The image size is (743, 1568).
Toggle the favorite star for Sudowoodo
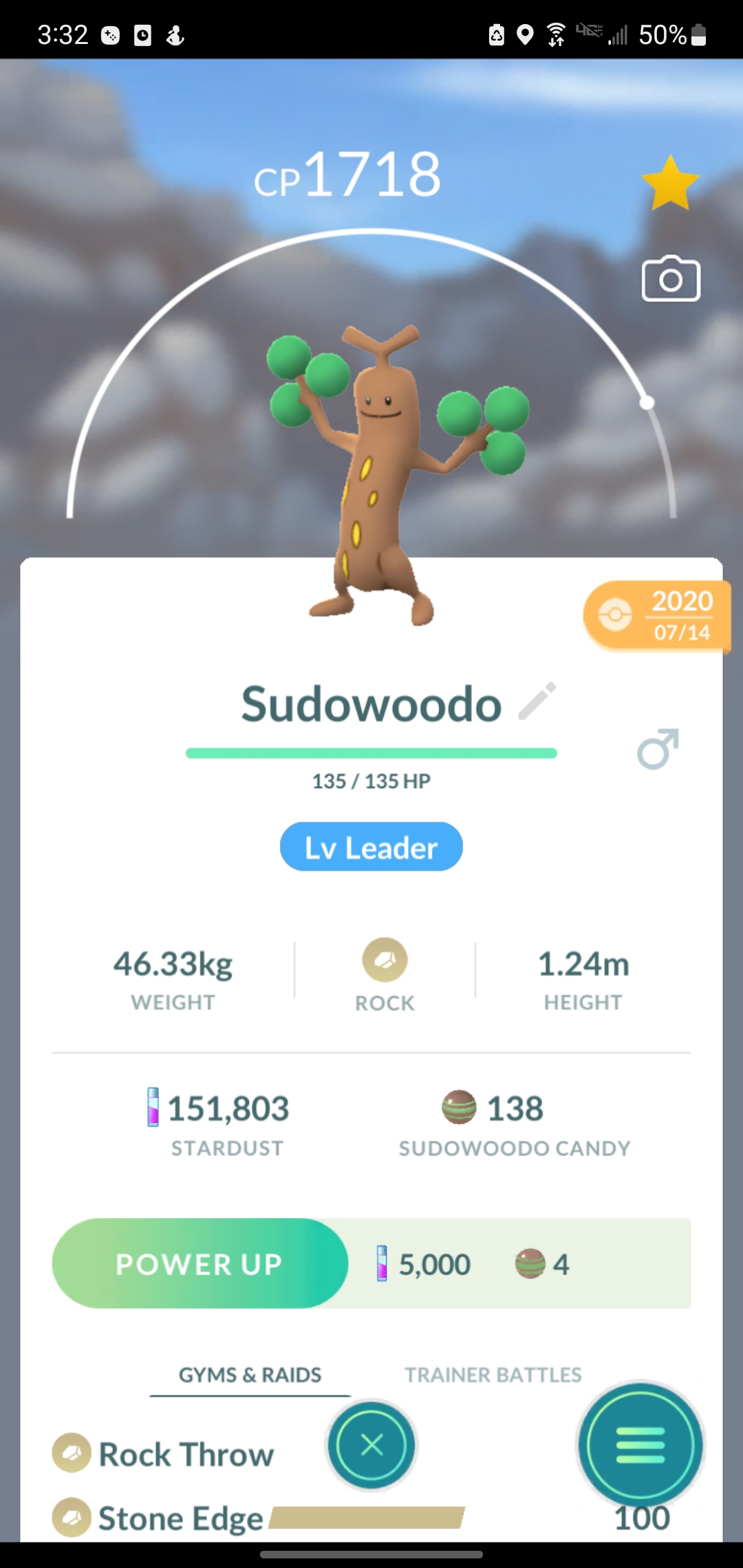click(x=670, y=183)
